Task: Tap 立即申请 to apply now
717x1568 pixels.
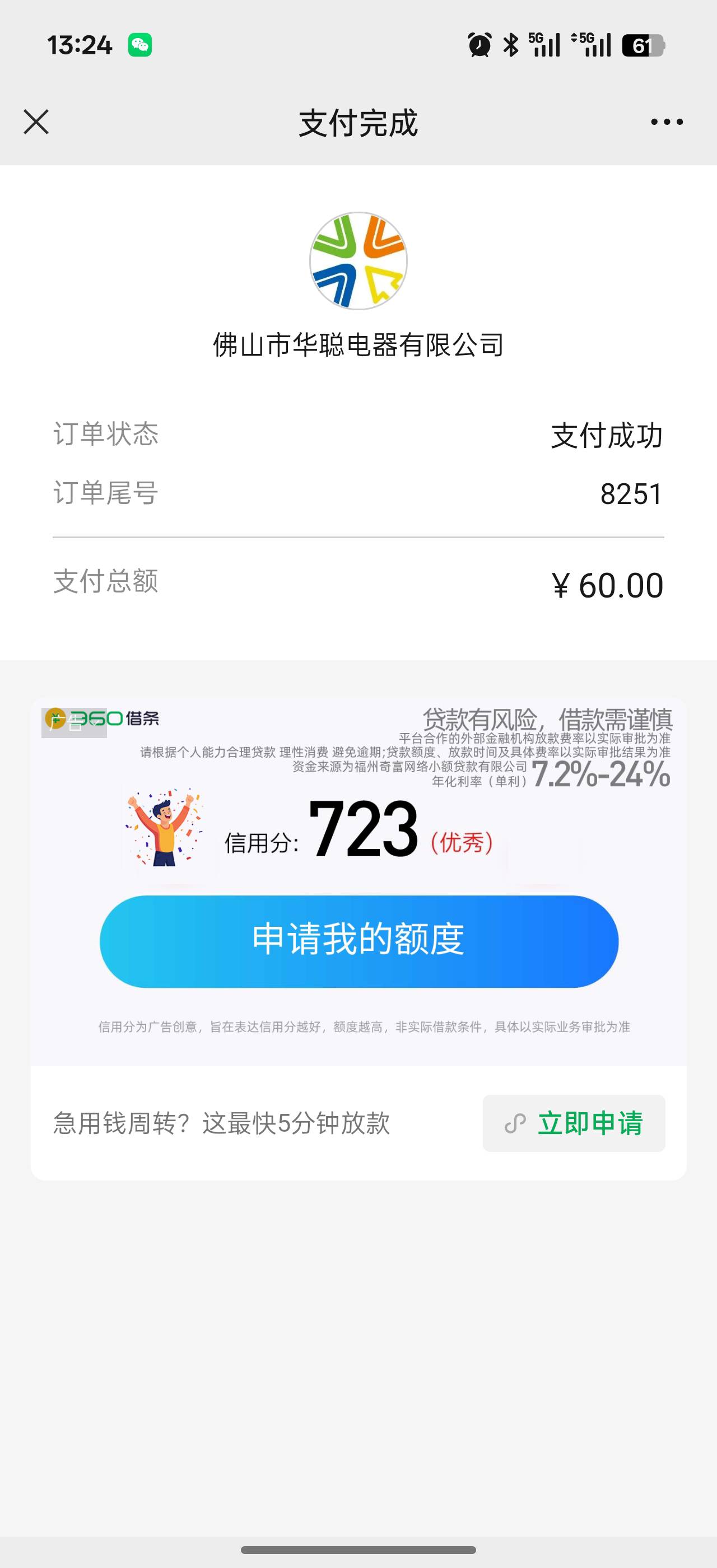Action: click(574, 1123)
